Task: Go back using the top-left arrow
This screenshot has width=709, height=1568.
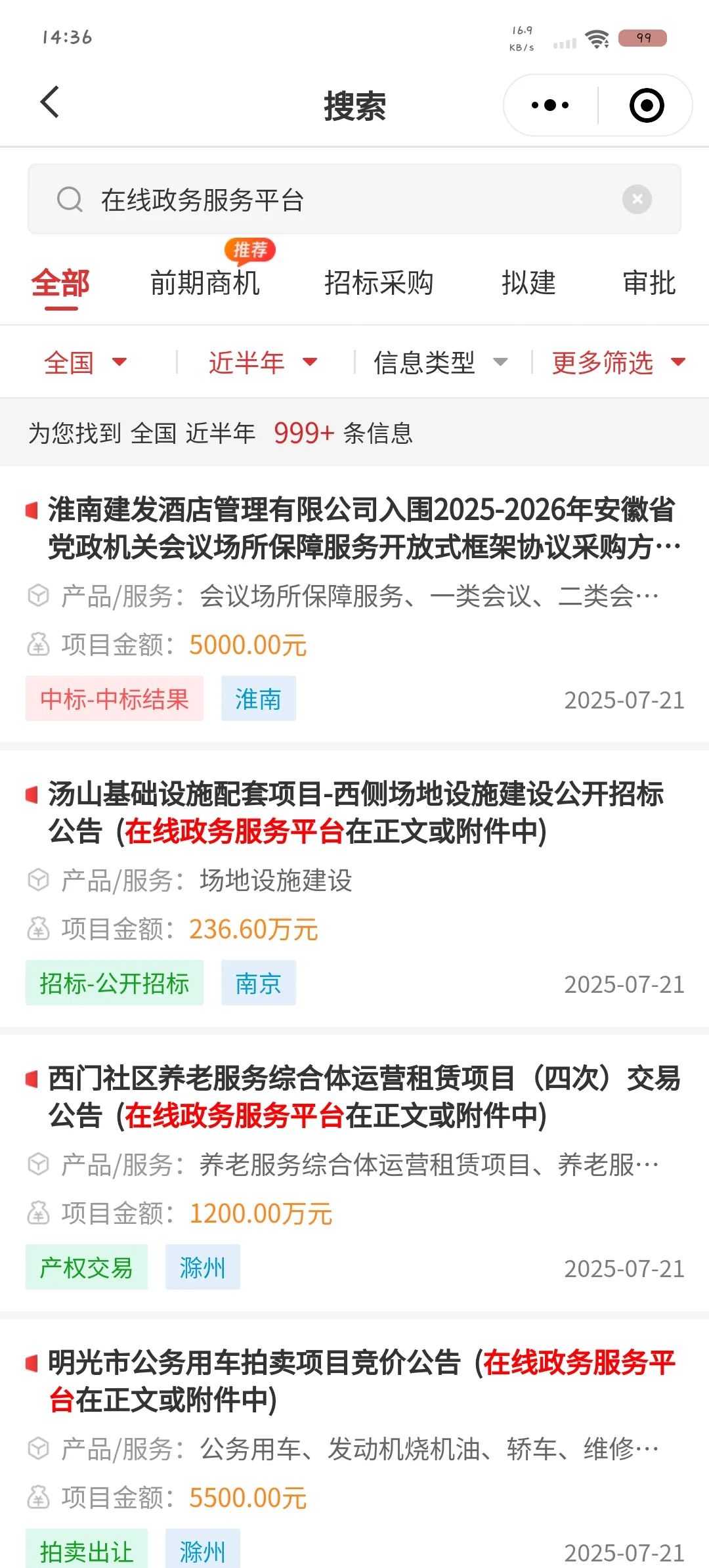Action: 50,103
